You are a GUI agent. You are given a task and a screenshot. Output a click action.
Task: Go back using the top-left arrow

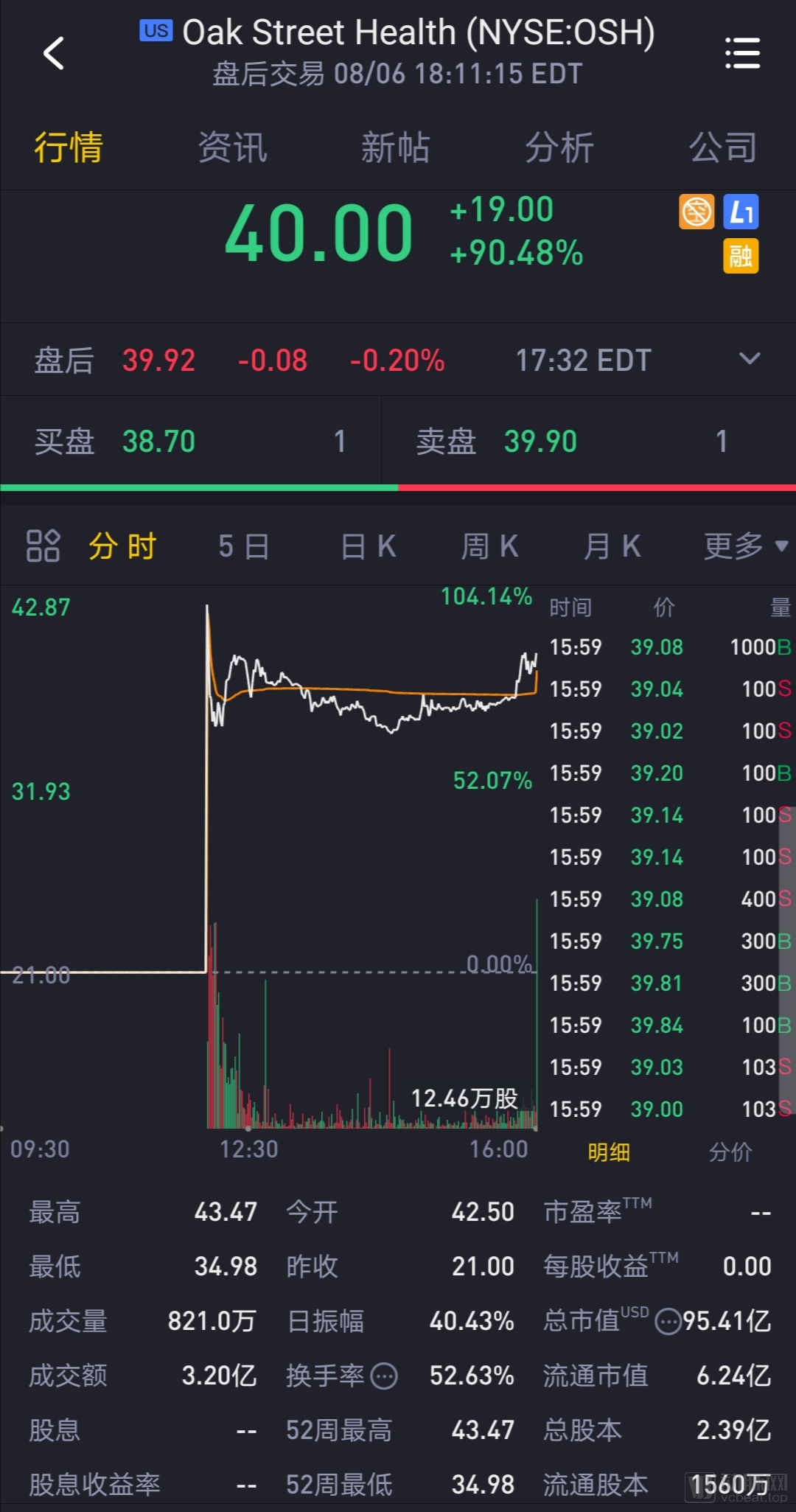pyautogui.click(x=54, y=53)
